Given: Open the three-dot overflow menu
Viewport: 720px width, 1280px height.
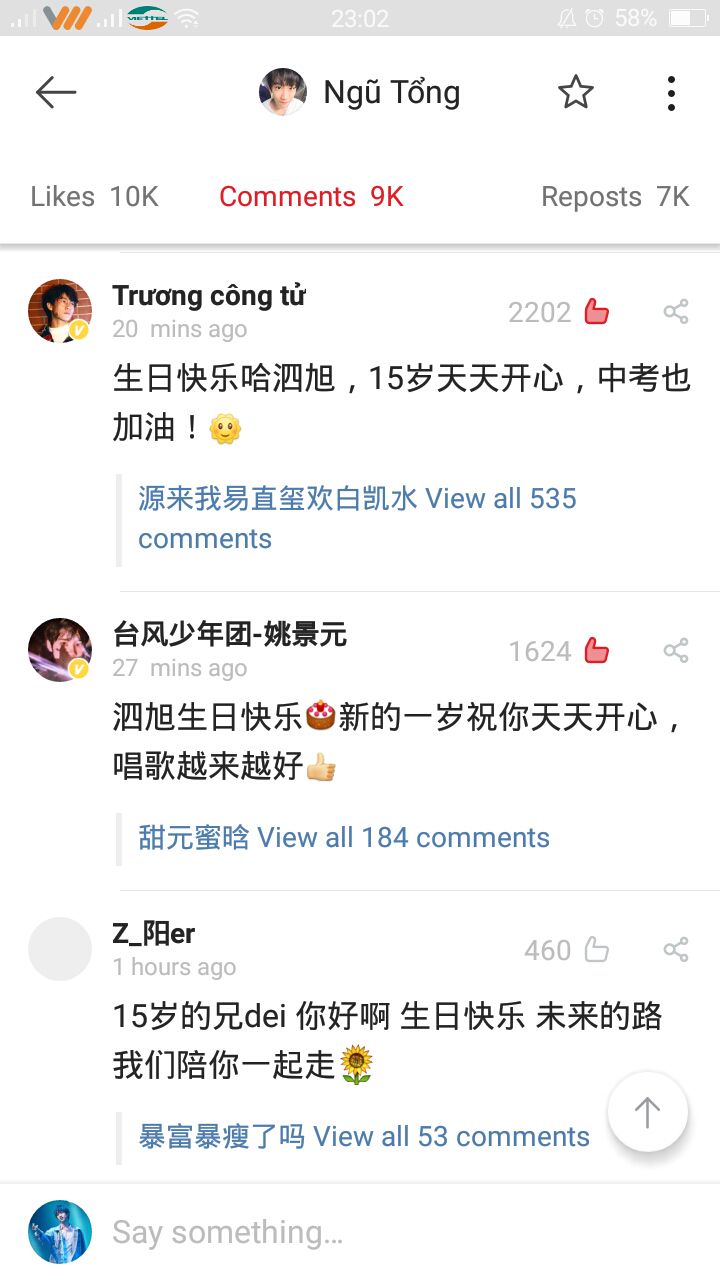Looking at the screenshot, I should coord(671,93).
